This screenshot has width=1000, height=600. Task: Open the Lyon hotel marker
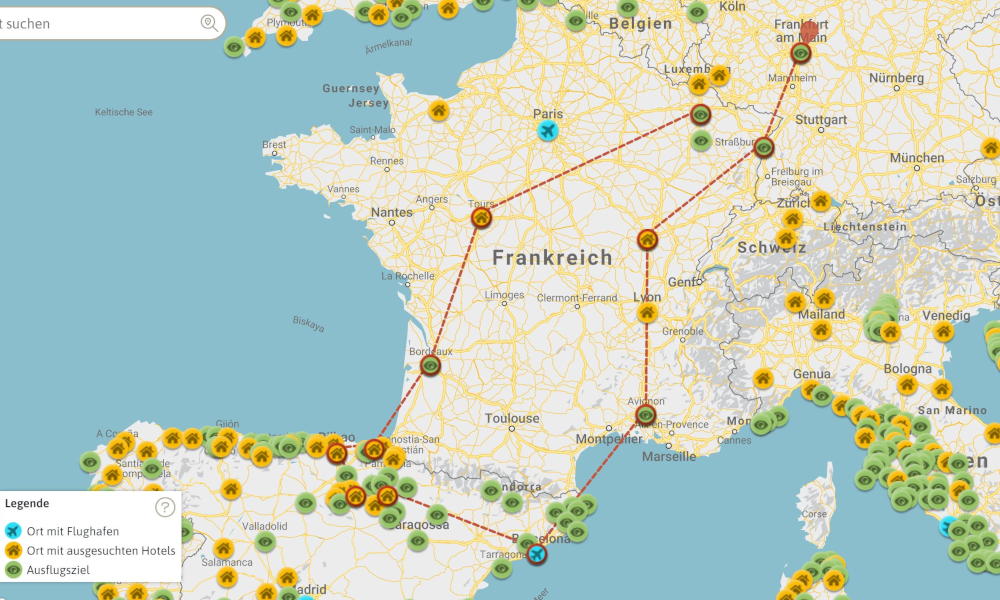[647, 313]
